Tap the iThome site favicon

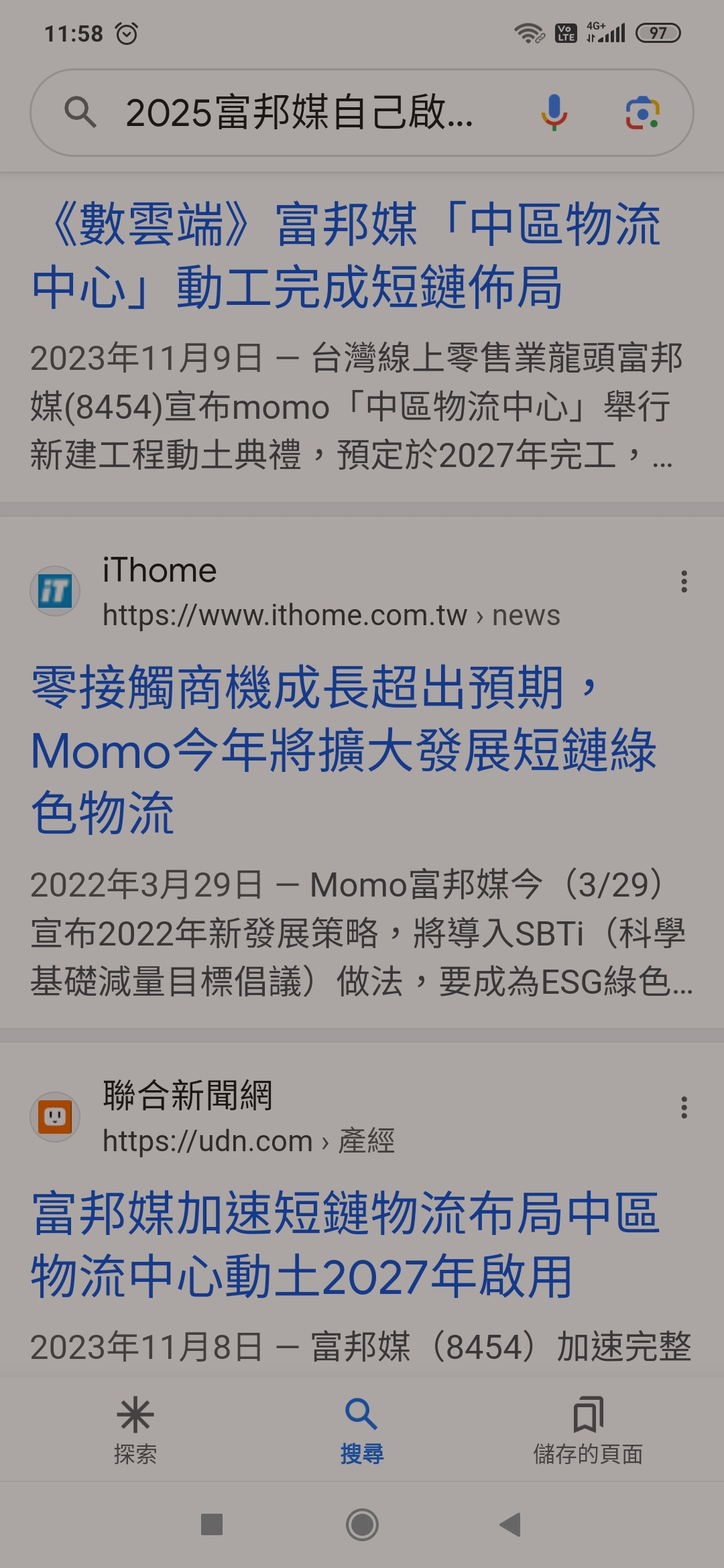coord(55,590)
